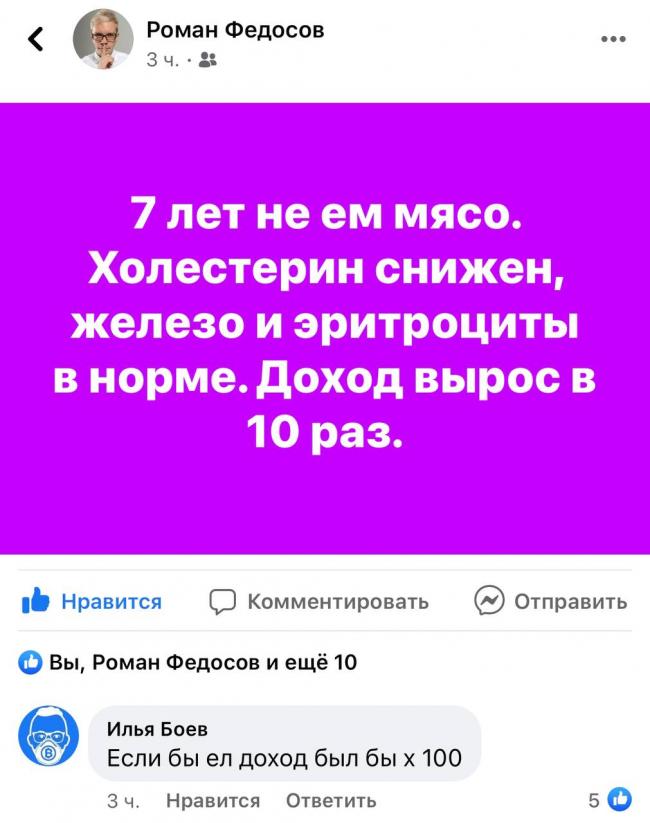Open the post's three-dot menu
Viewport: 650px width, 823px height.
613,40
